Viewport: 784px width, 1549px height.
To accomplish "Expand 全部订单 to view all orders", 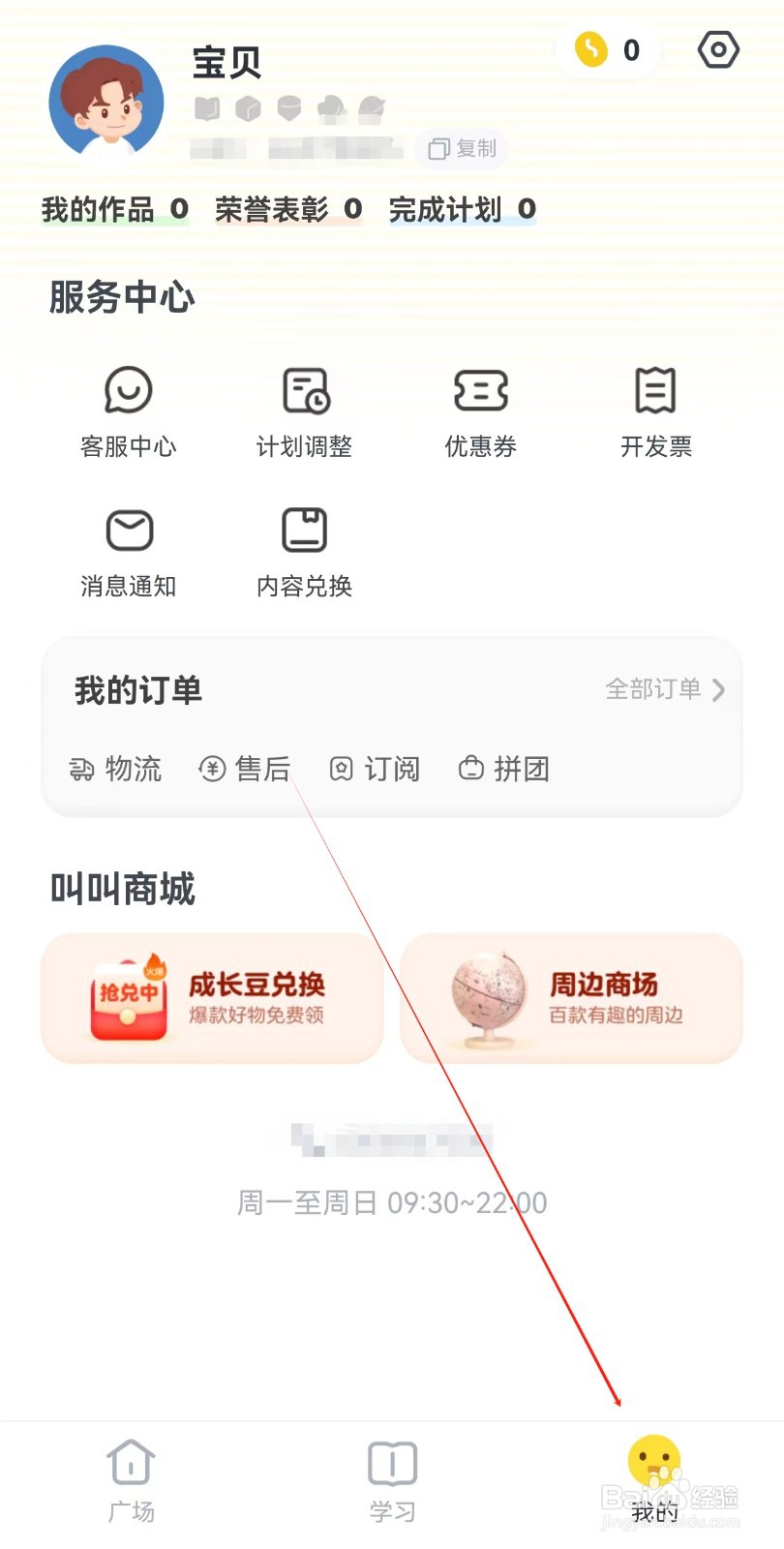I will 665,690.
